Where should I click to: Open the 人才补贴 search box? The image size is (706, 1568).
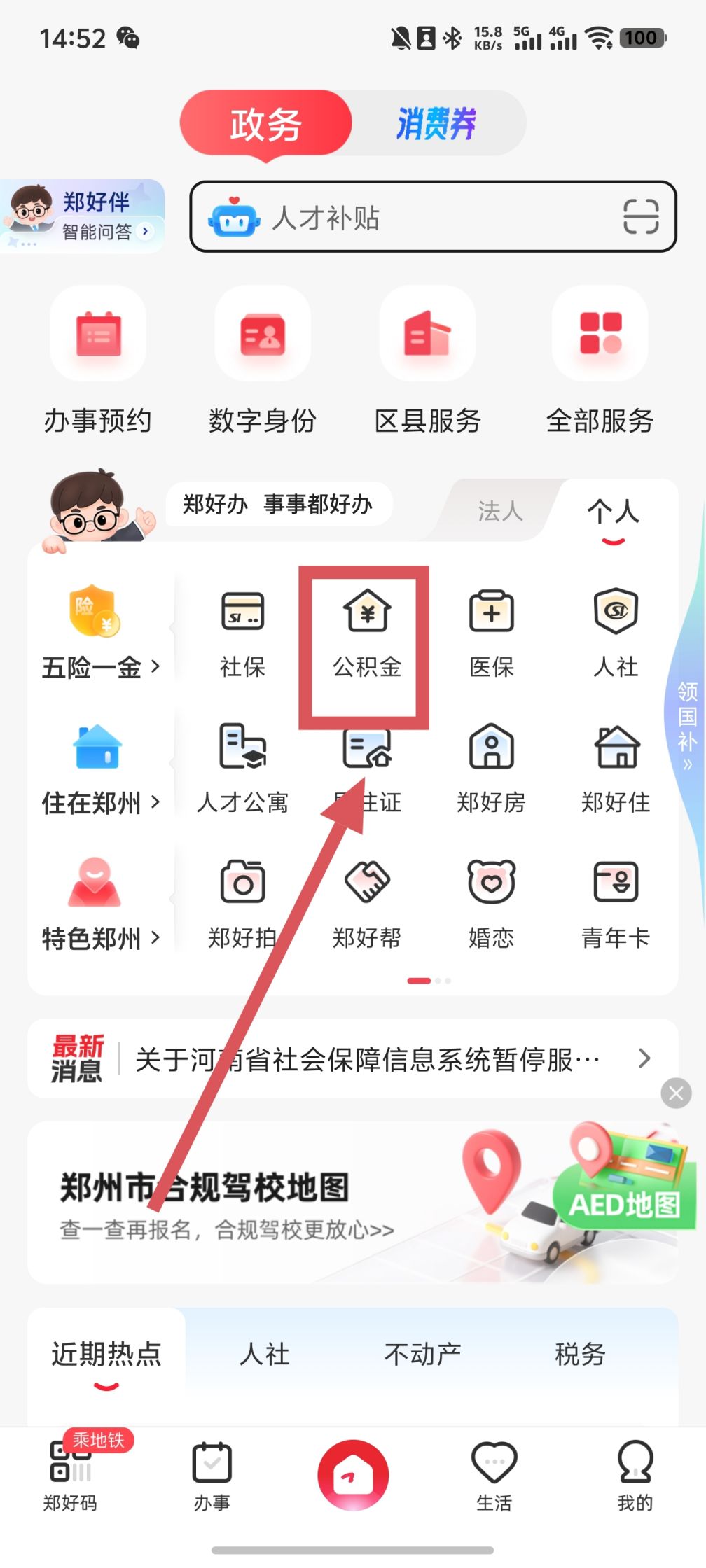tap(433, 216)
